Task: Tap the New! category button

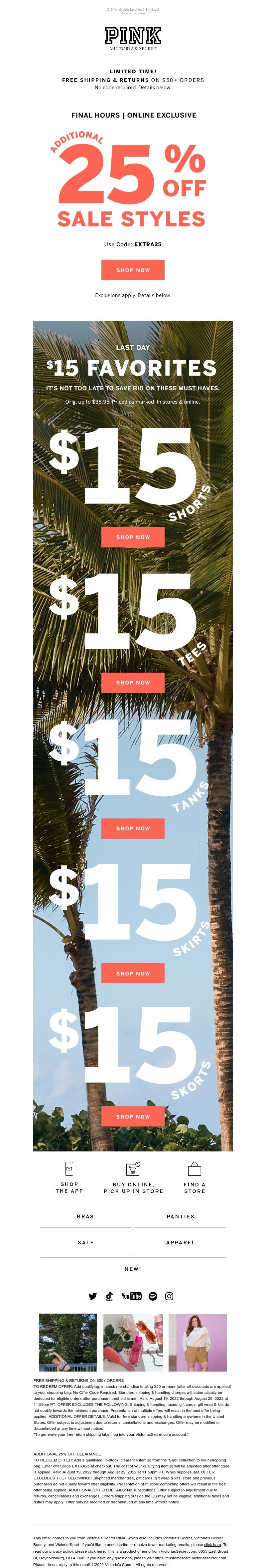Action: (133, 1269)
